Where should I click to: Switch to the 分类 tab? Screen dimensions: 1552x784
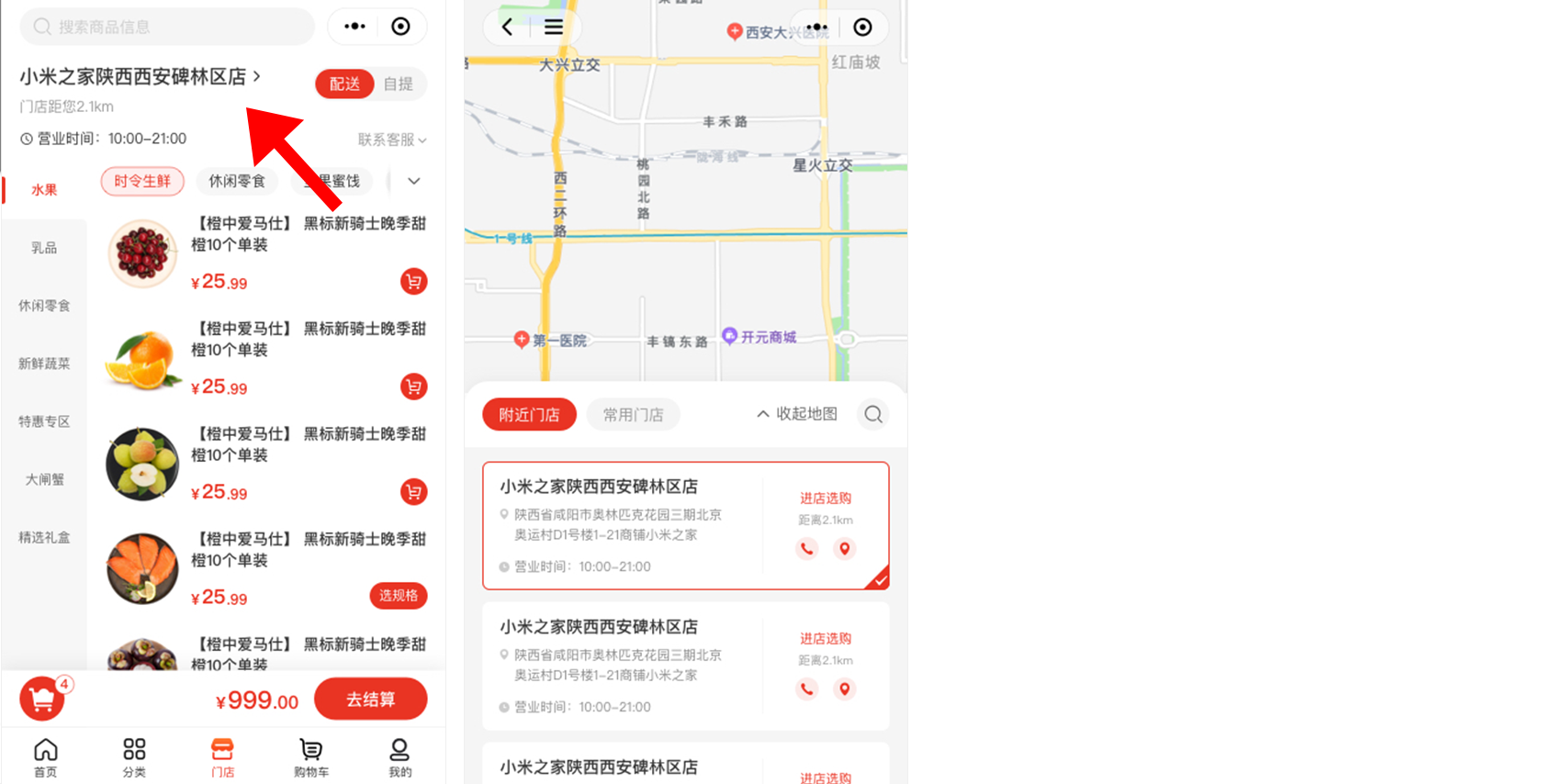point(134,757)
